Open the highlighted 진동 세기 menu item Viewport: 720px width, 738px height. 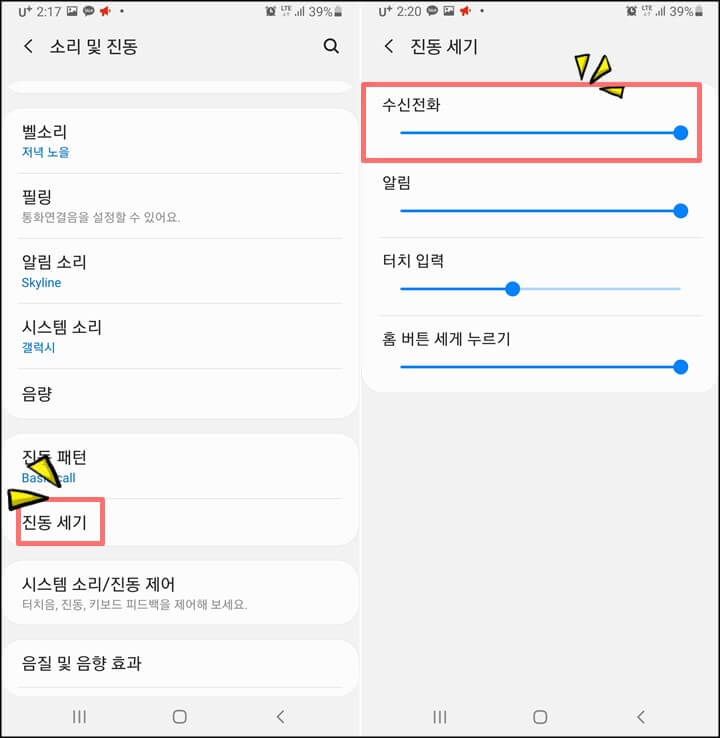coord(59,522)
